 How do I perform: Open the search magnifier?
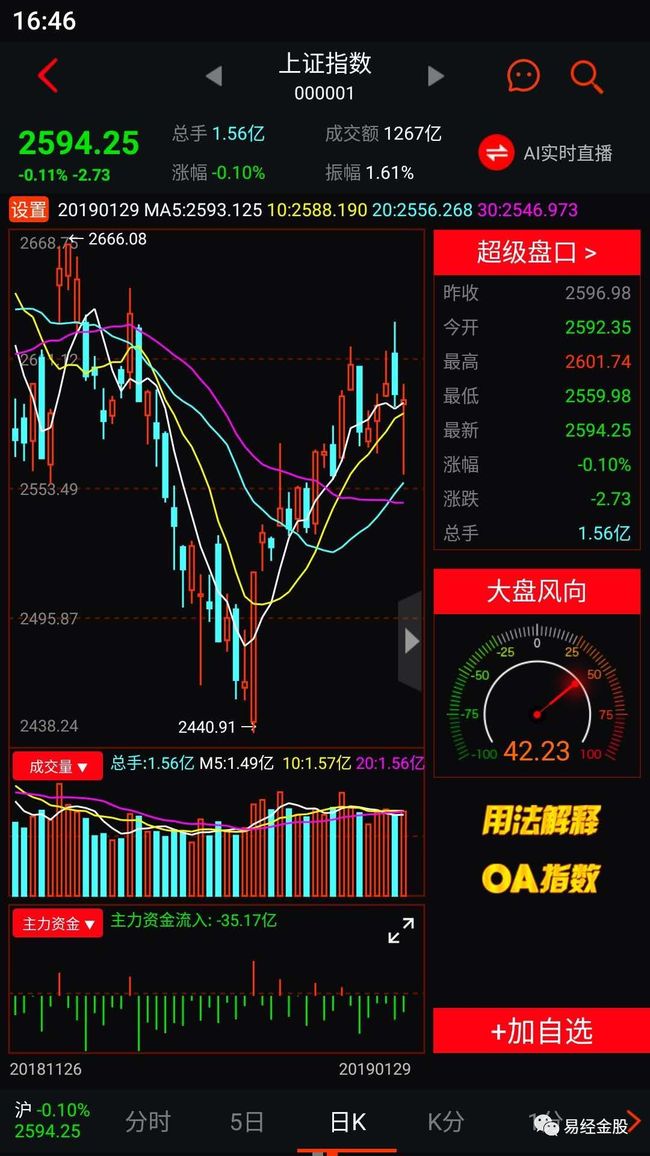[587, 76]
